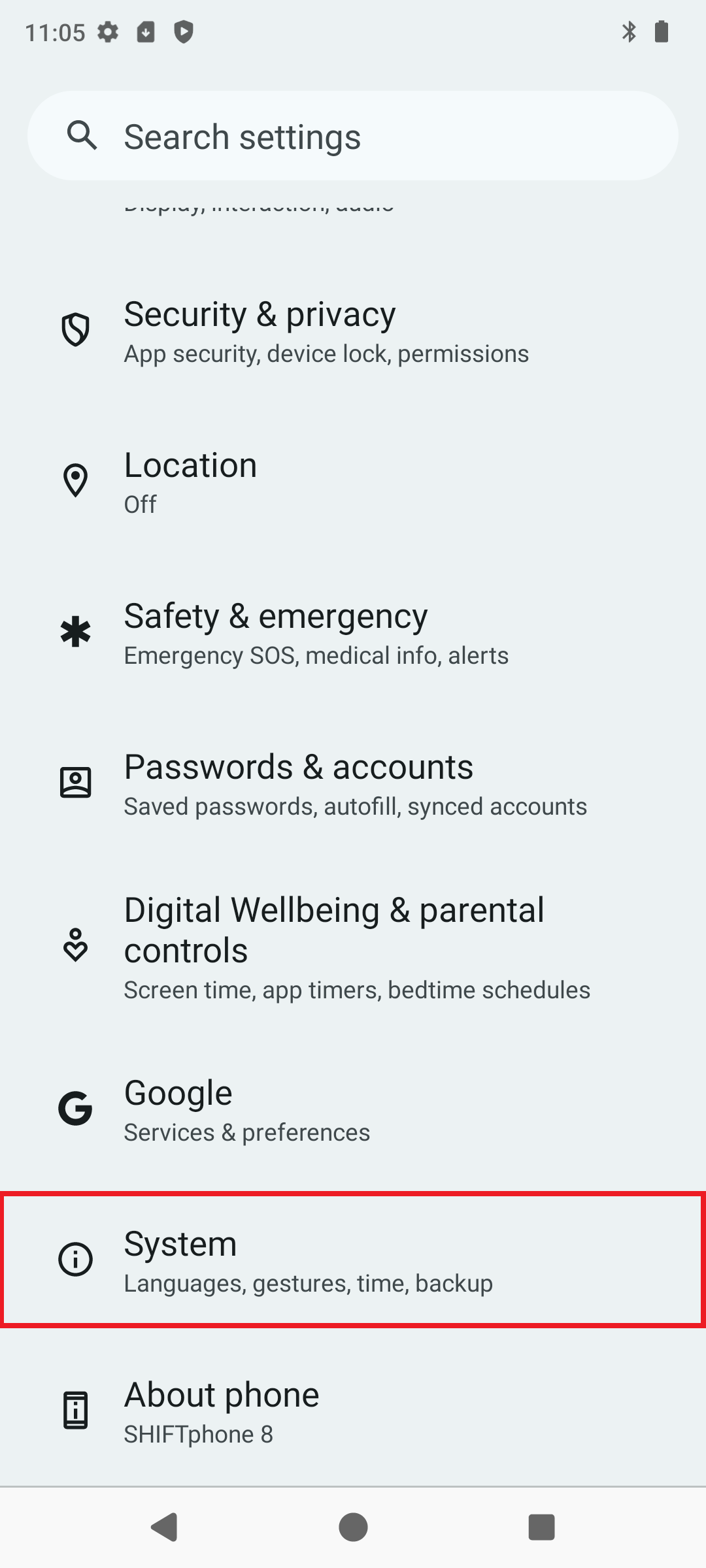The height and width of the screenshot is (1568, 706).
Task: Click the Passwords & accounts contact icon
Action: coord(75,783)
